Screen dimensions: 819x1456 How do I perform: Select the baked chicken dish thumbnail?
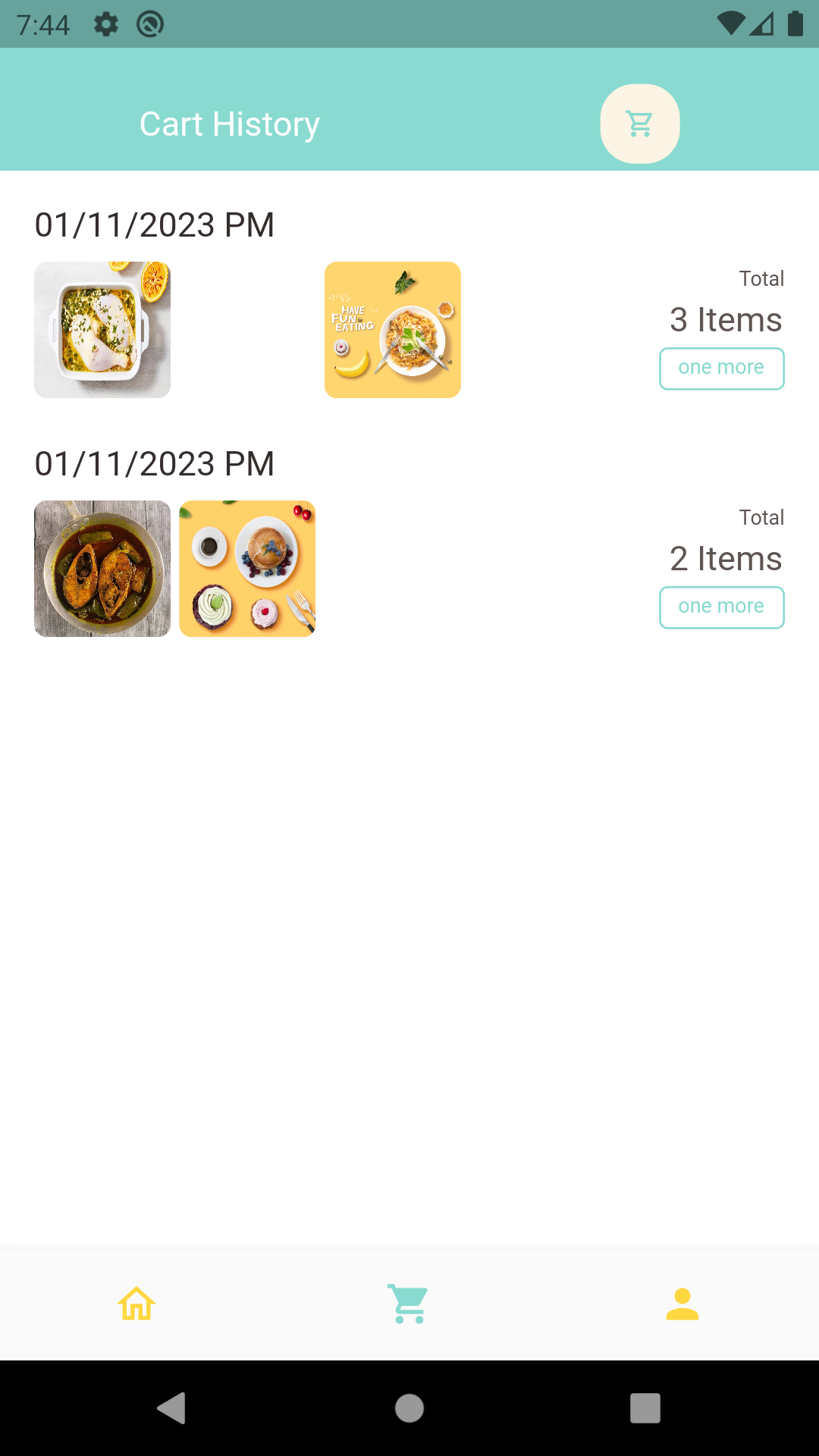pos(102,329)
